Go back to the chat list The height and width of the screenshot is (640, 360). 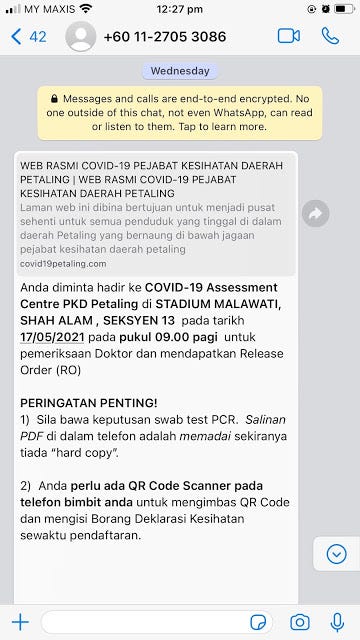28,36
